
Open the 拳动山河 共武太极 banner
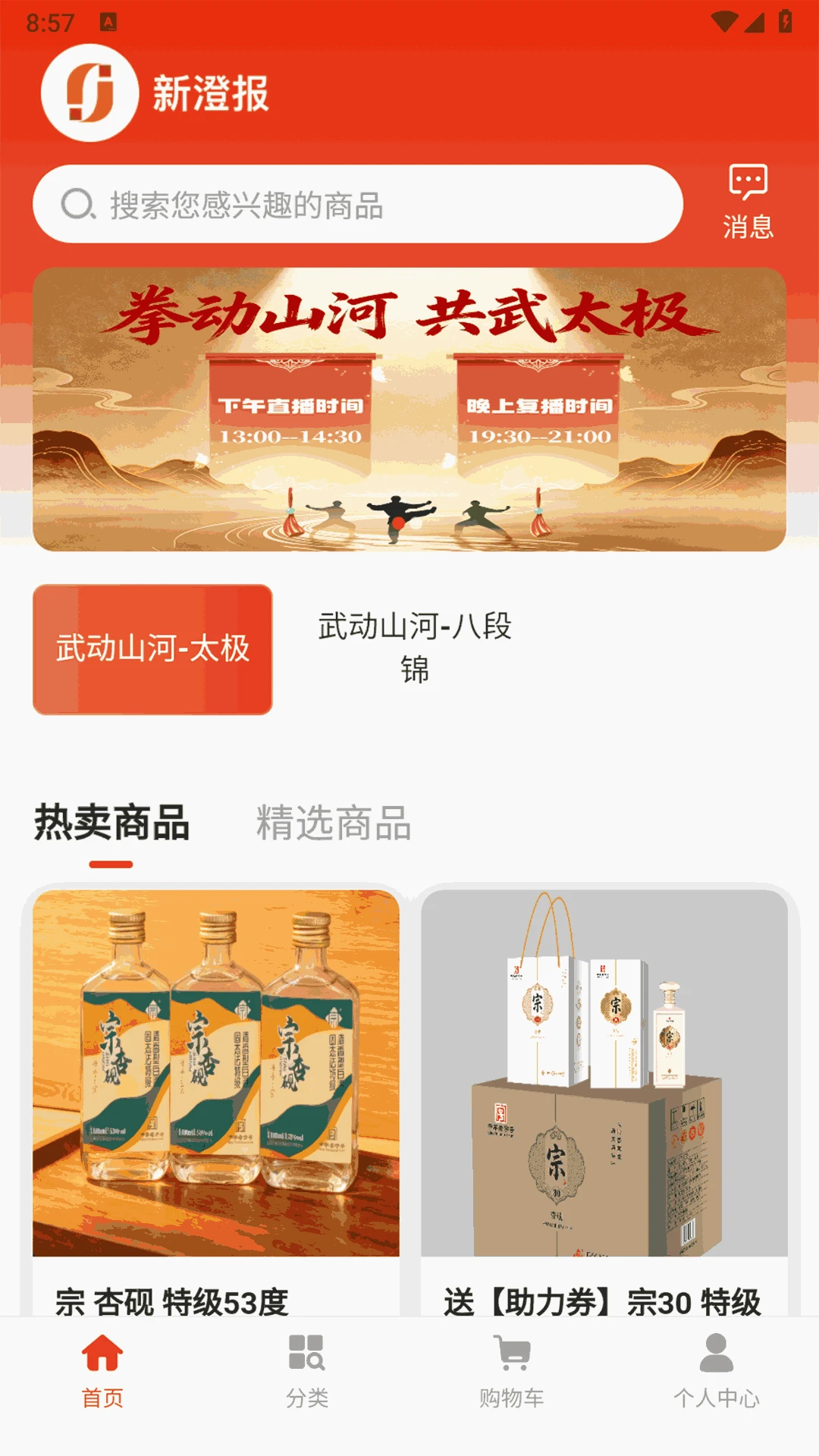409,409
